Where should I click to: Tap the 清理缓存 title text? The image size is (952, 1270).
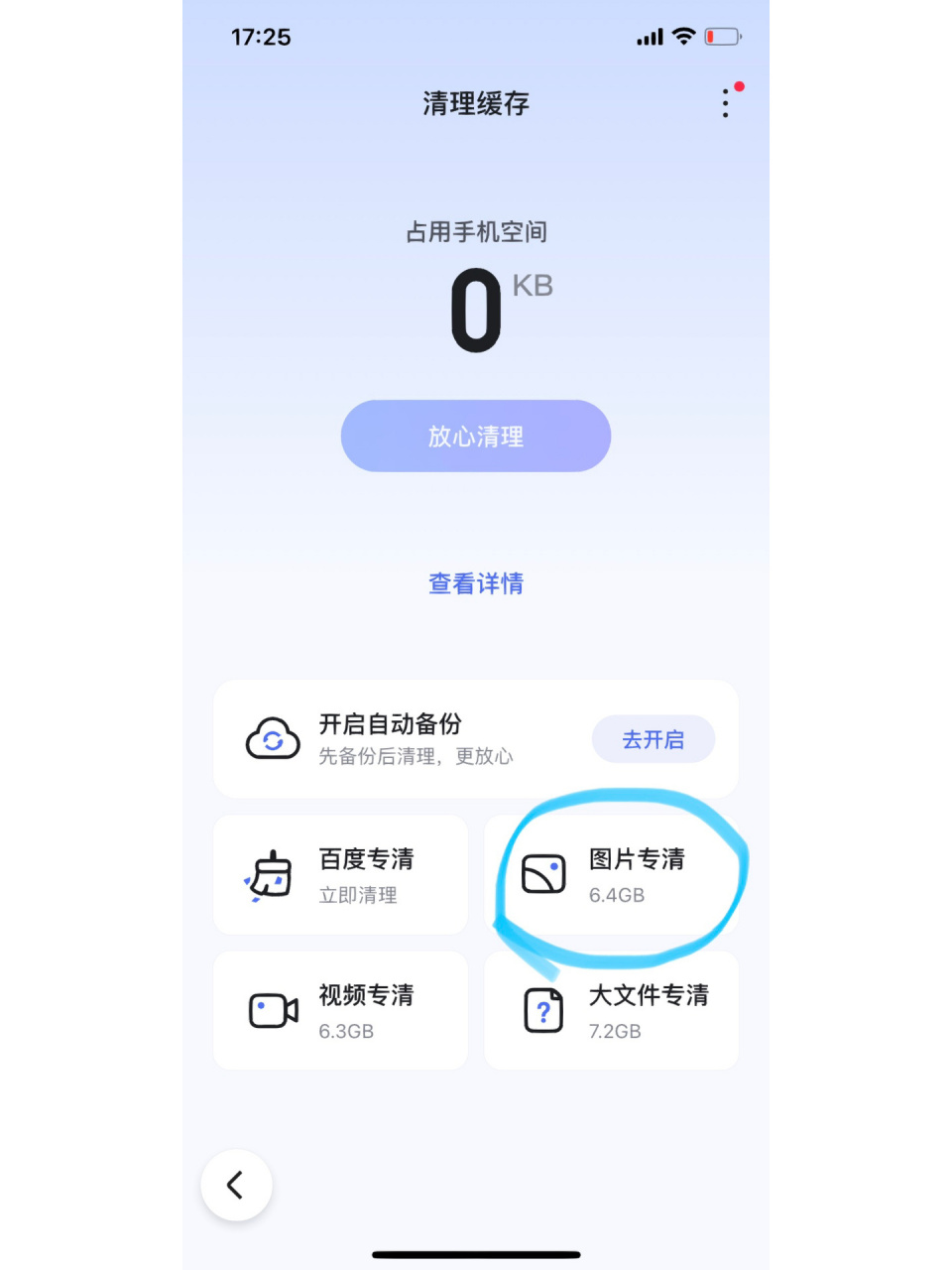point(475,103)
